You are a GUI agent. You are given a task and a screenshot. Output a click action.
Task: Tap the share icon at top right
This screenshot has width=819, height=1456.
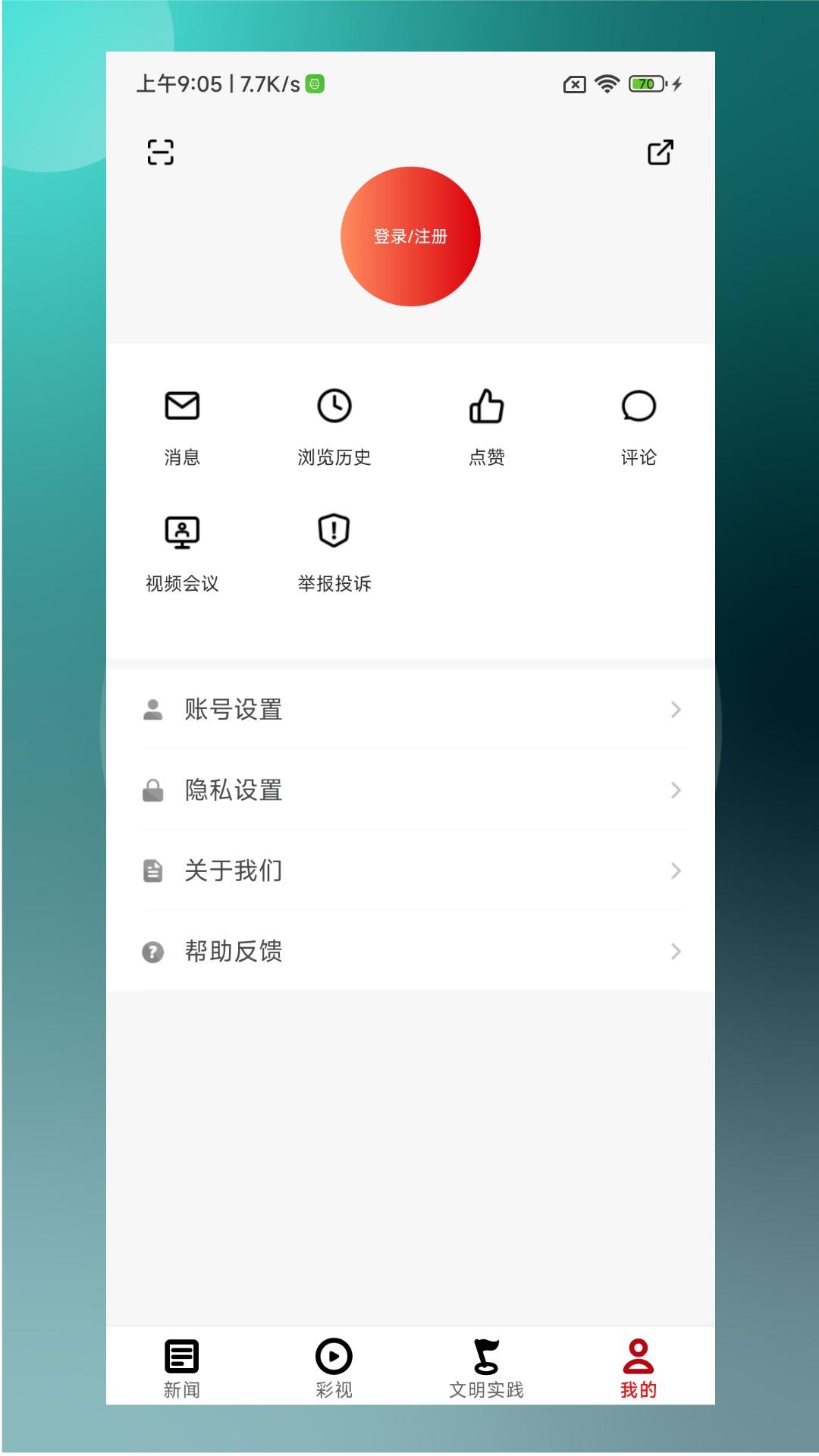(x=660, y=152)
